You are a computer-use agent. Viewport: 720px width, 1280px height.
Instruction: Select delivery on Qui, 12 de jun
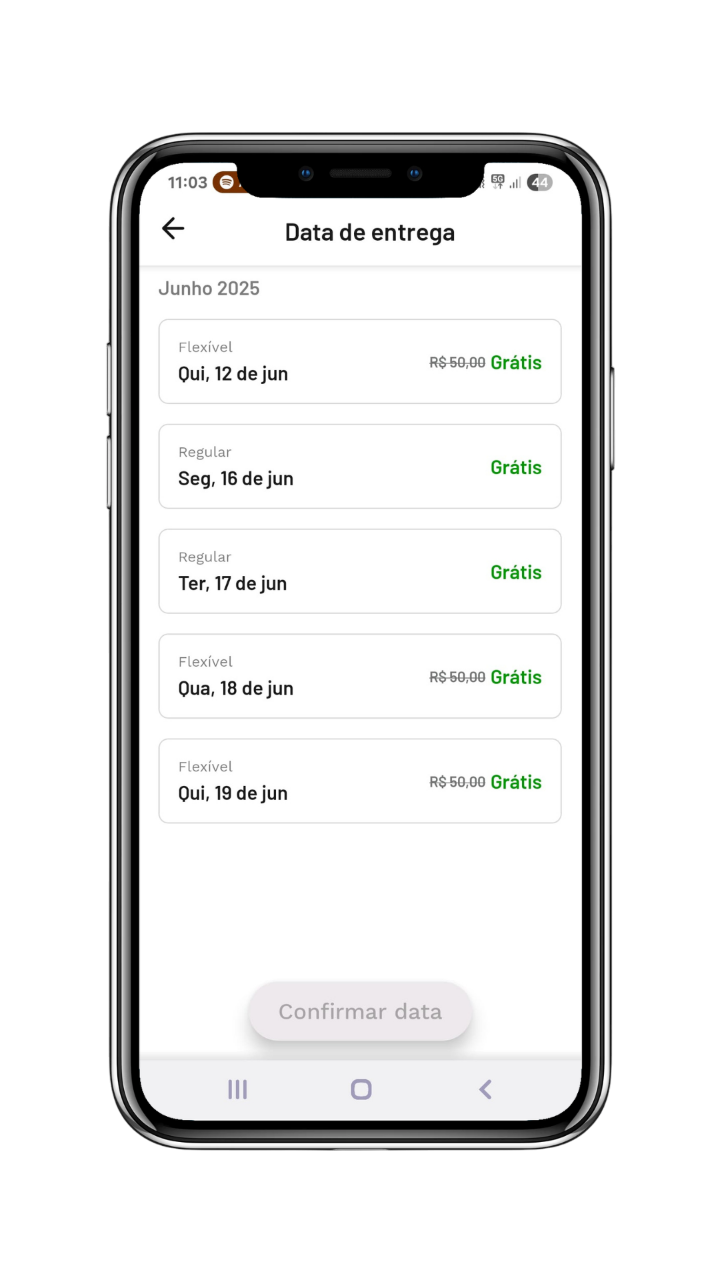(x=360, y=361)
